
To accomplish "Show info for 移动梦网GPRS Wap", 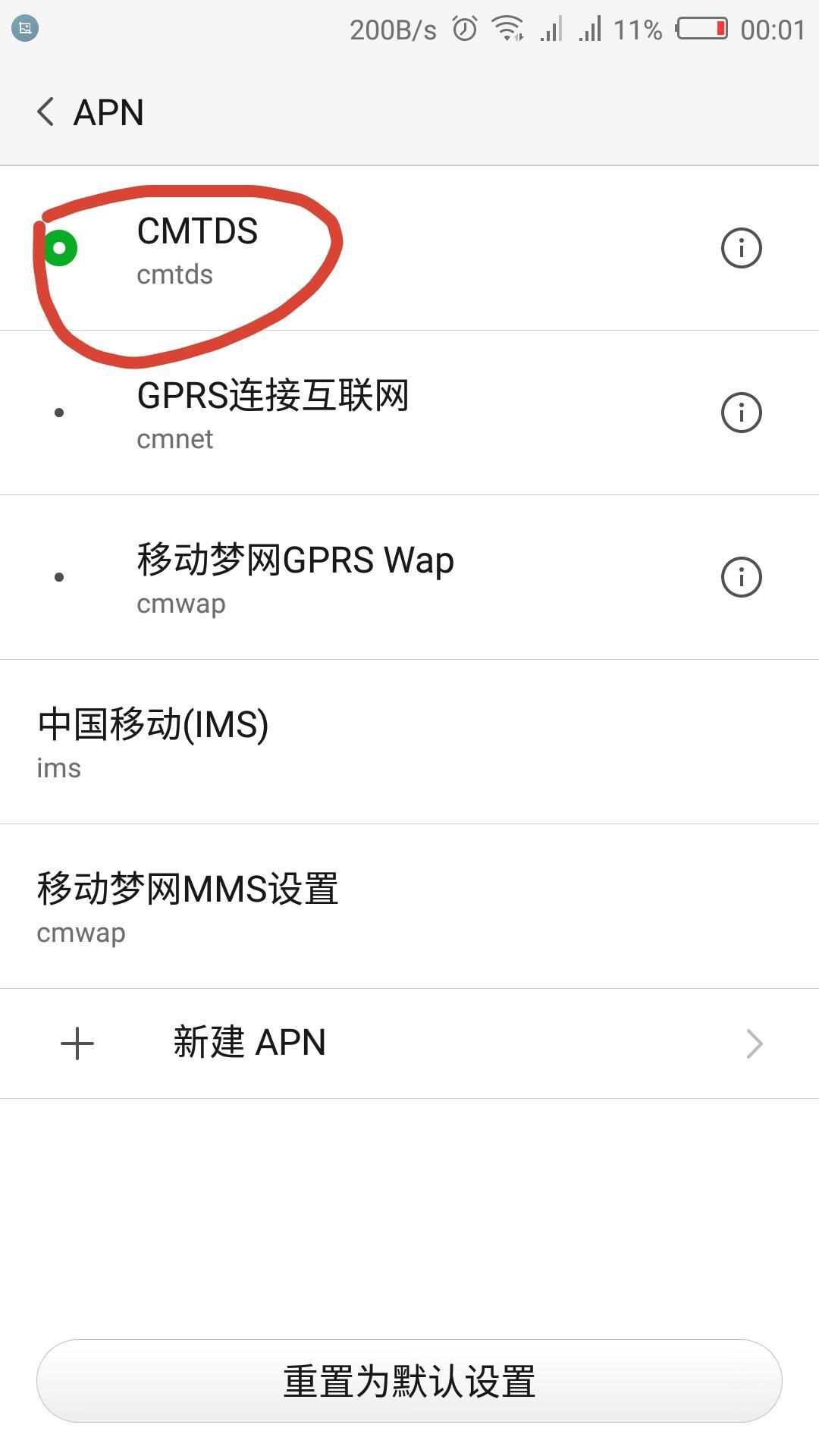I will point(740,577).
